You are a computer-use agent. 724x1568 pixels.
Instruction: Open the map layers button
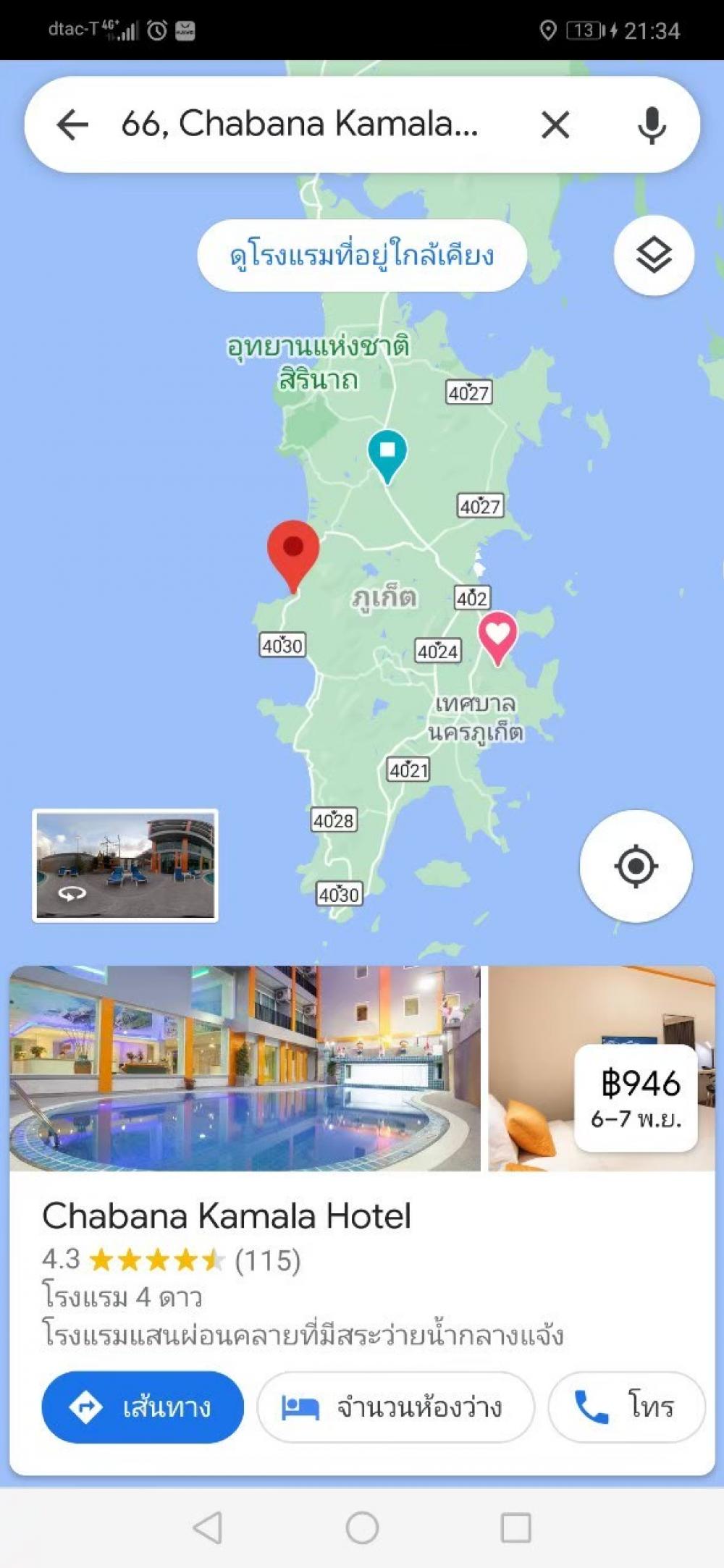[654, 256]
